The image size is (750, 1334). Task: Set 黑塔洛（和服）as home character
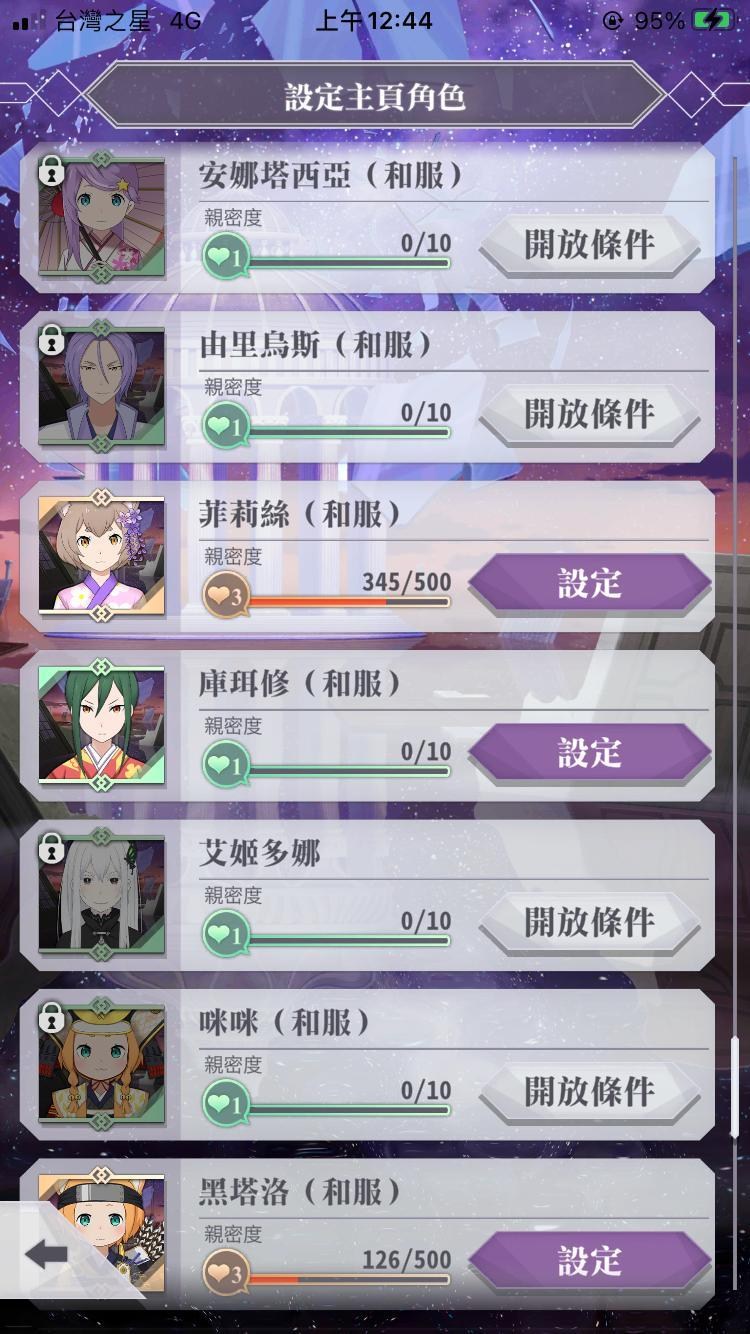[589, 1261]
